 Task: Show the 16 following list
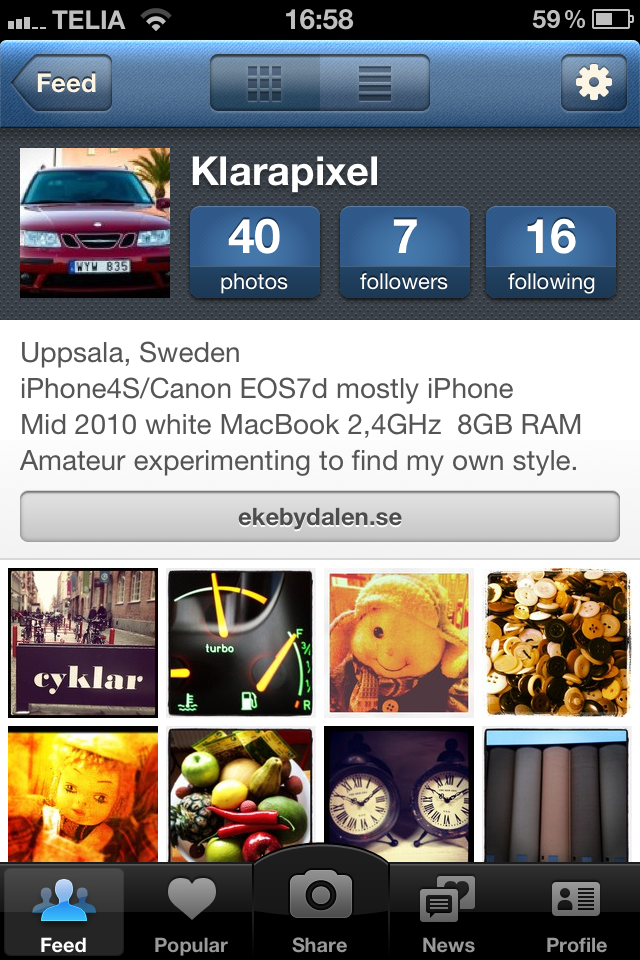[551, 252]
